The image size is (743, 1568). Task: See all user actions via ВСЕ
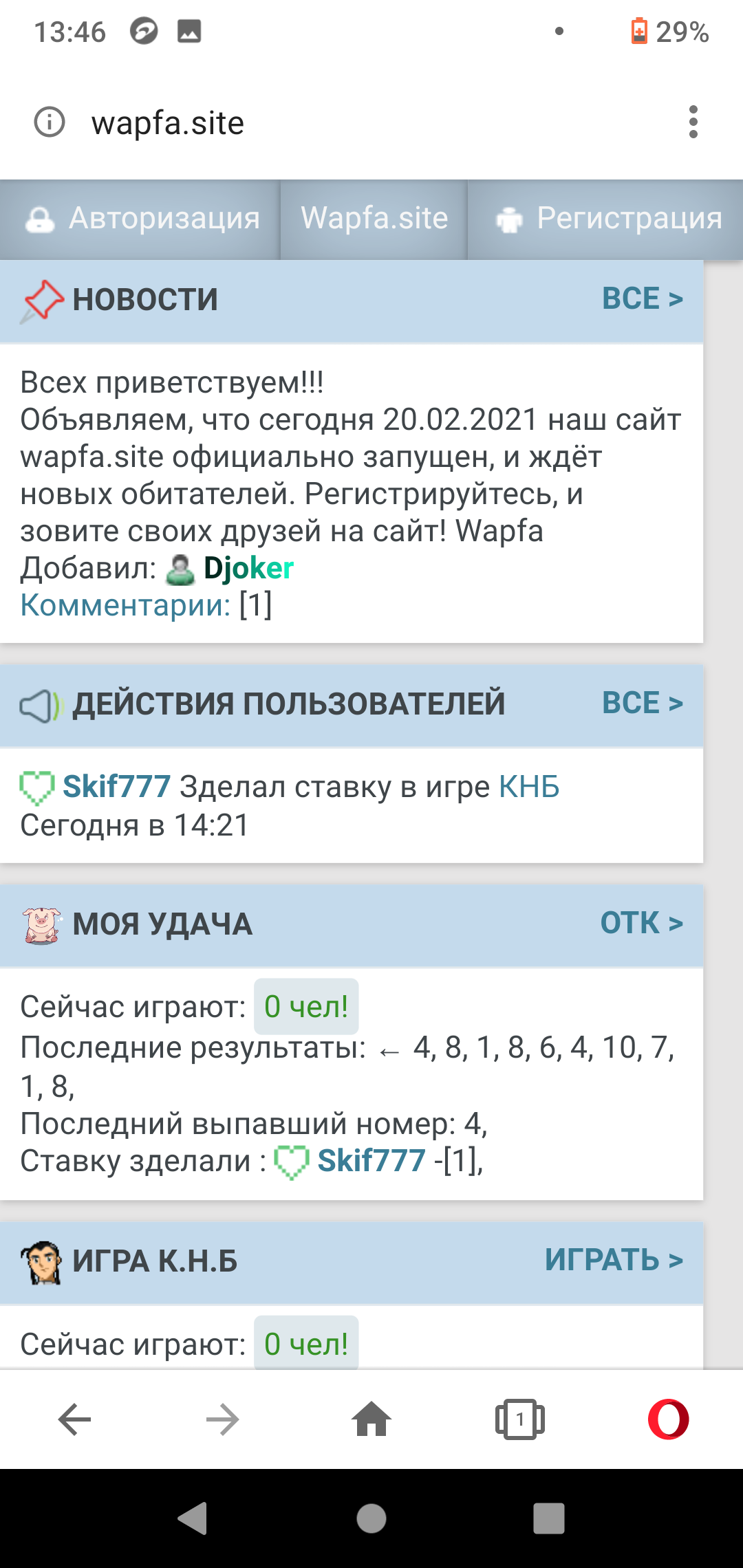[642, 704]
